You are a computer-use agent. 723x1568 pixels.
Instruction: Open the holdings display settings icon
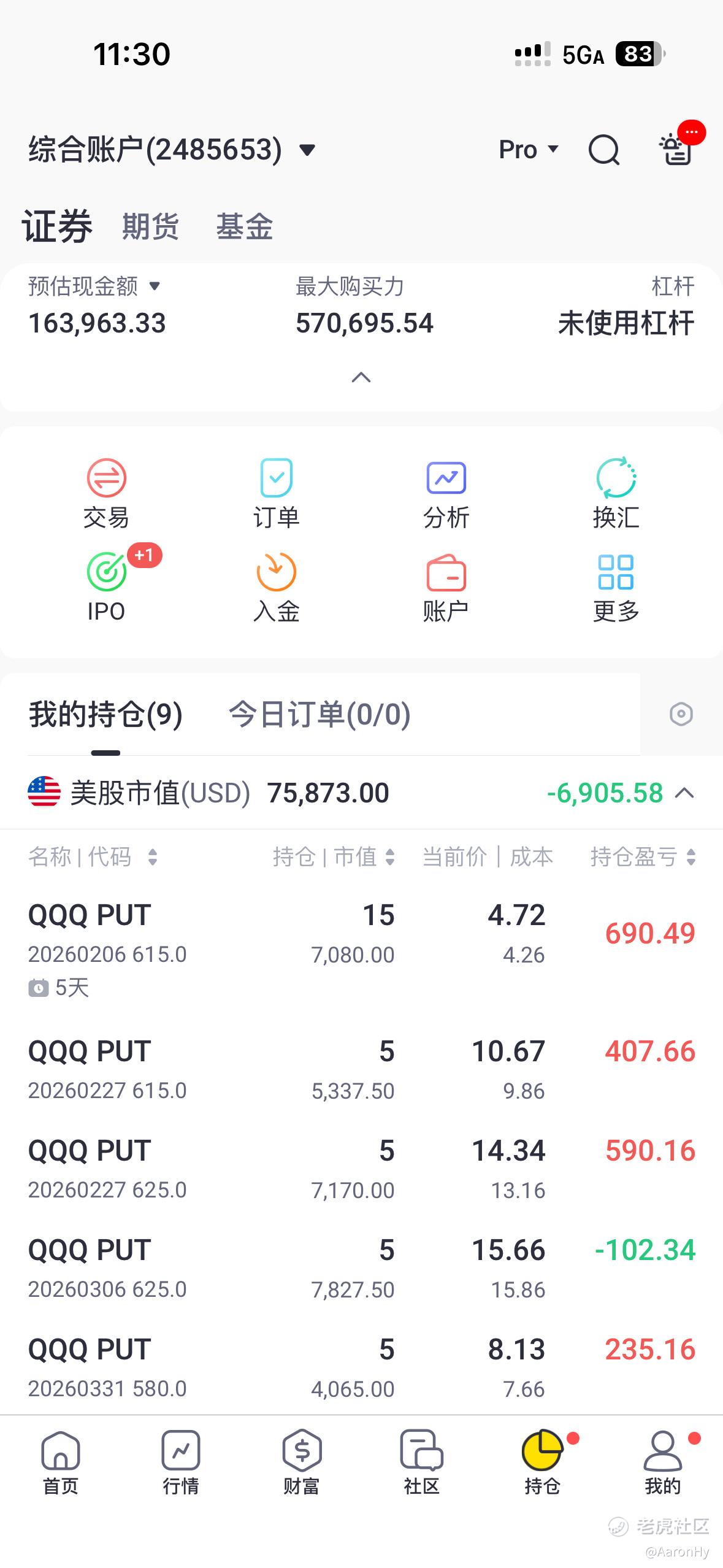[x=681, y=714]
